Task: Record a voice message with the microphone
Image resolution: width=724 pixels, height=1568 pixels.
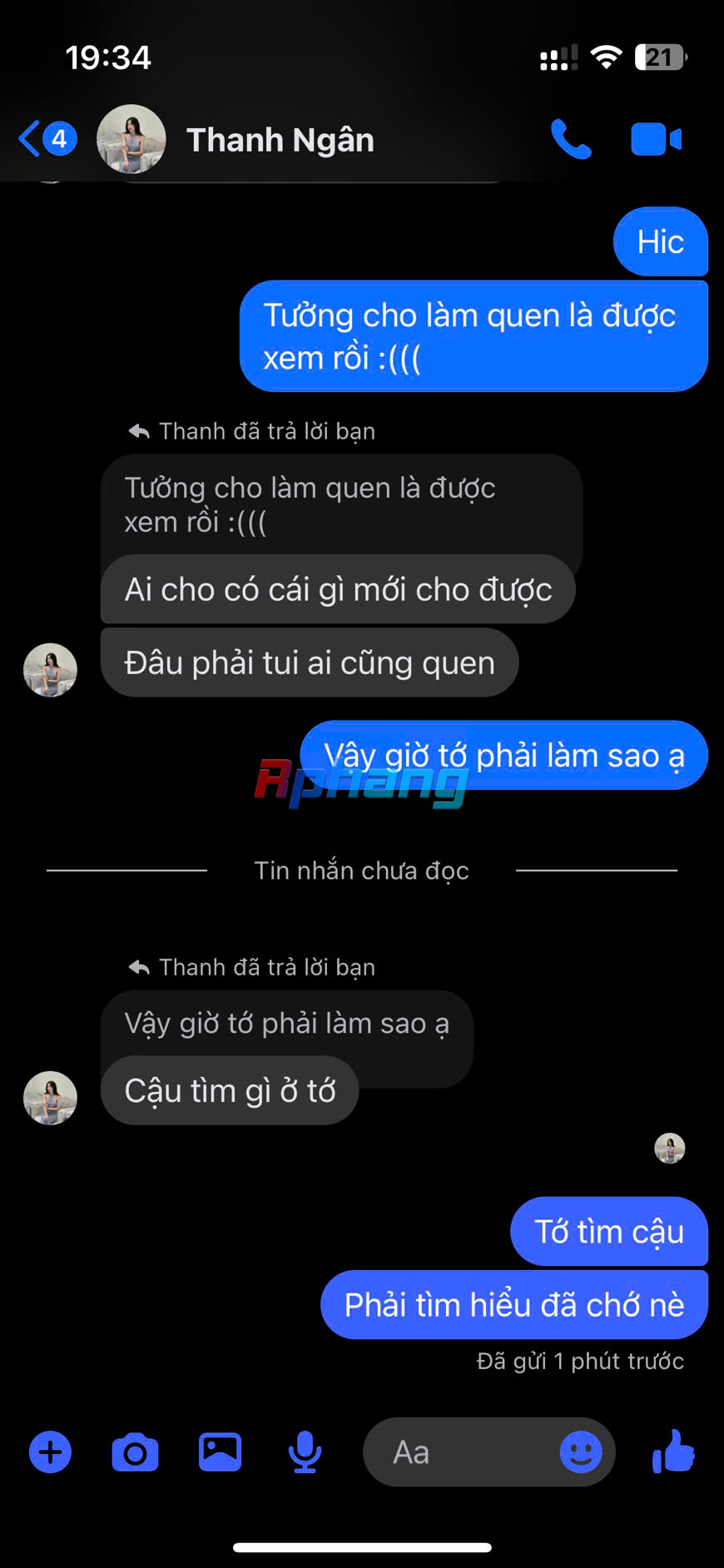Action: [x=305, y=1452]
